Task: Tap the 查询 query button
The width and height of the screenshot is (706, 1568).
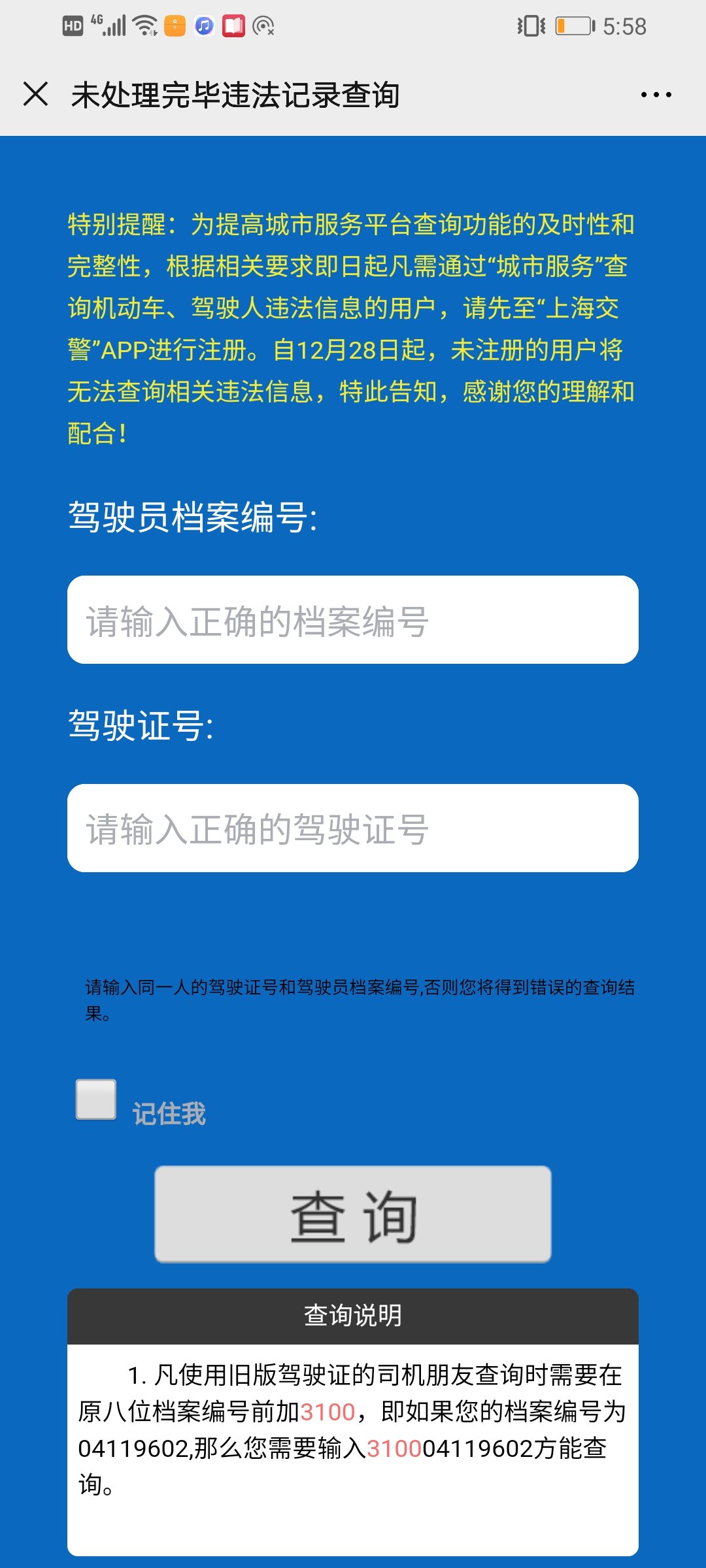Action: coord(353,1214)
